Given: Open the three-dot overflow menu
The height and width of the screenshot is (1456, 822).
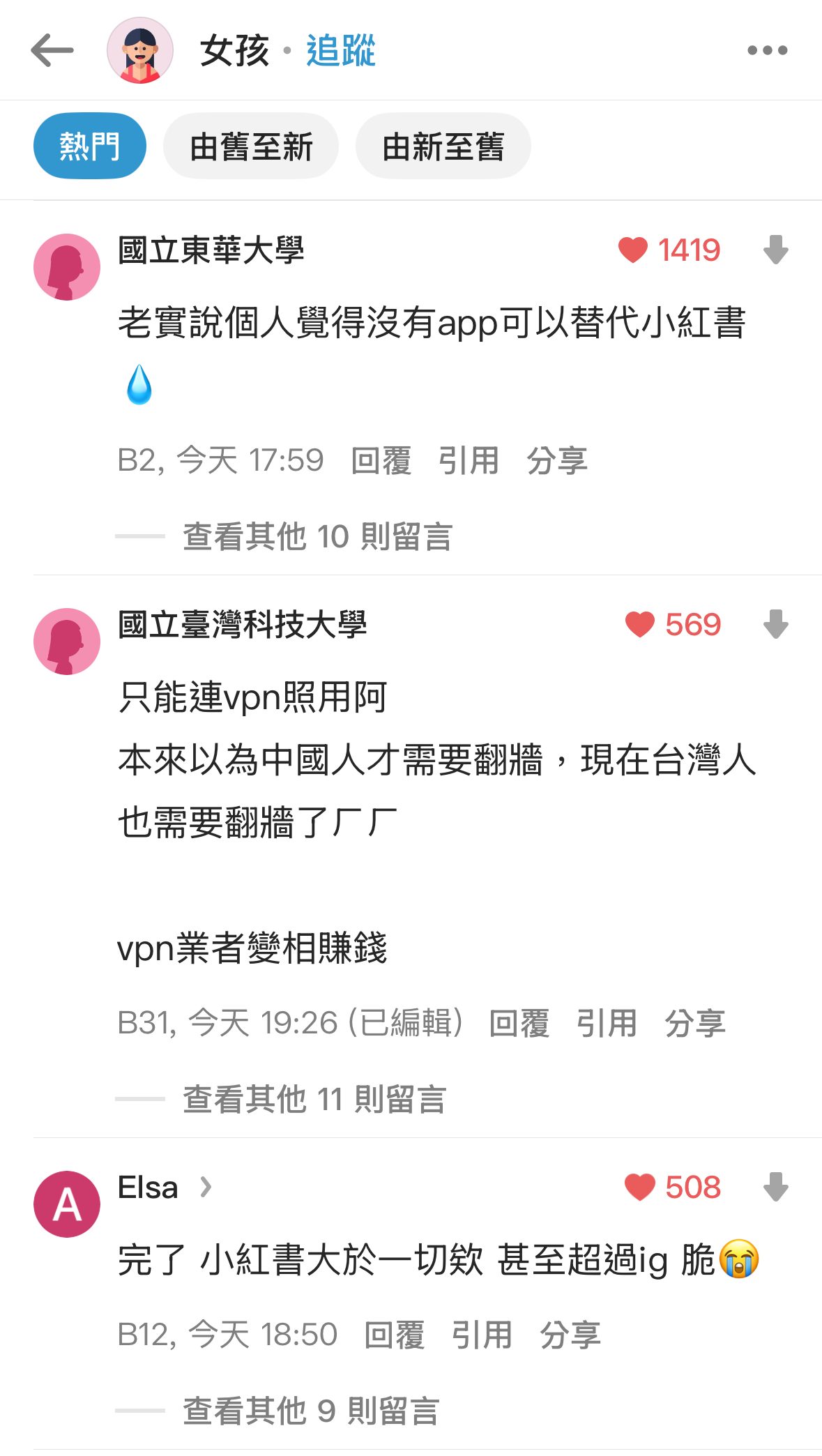Looking at the screenshot, I should (x=767, y=50).
